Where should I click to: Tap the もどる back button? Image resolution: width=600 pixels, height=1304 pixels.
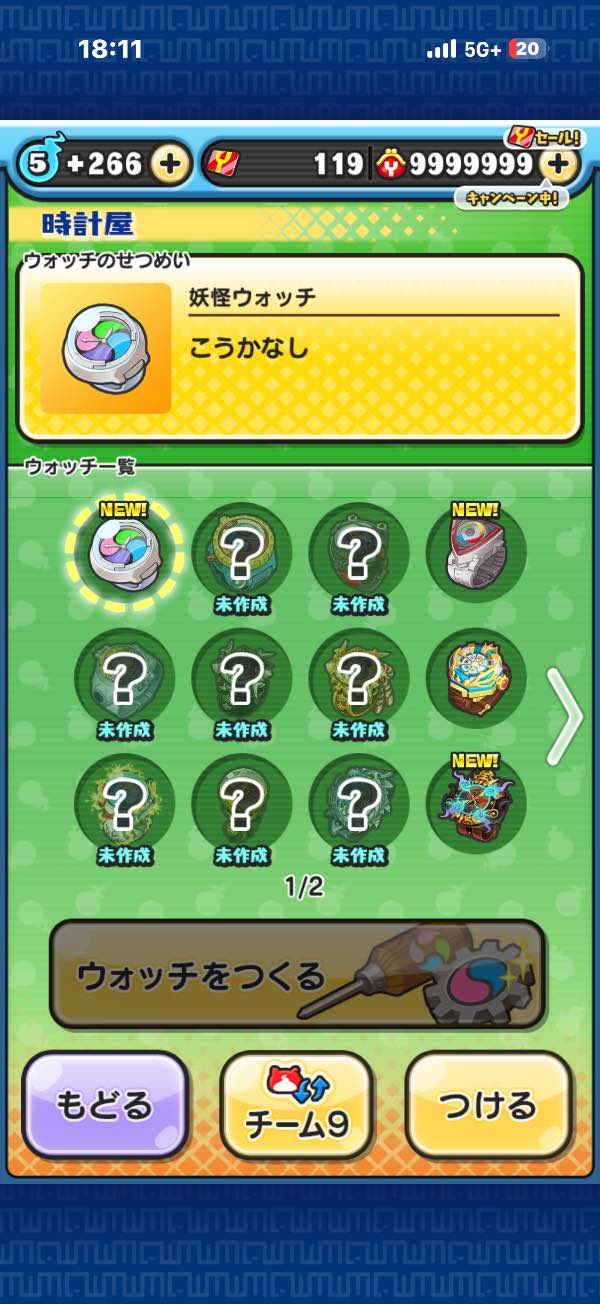(105, 1104)
